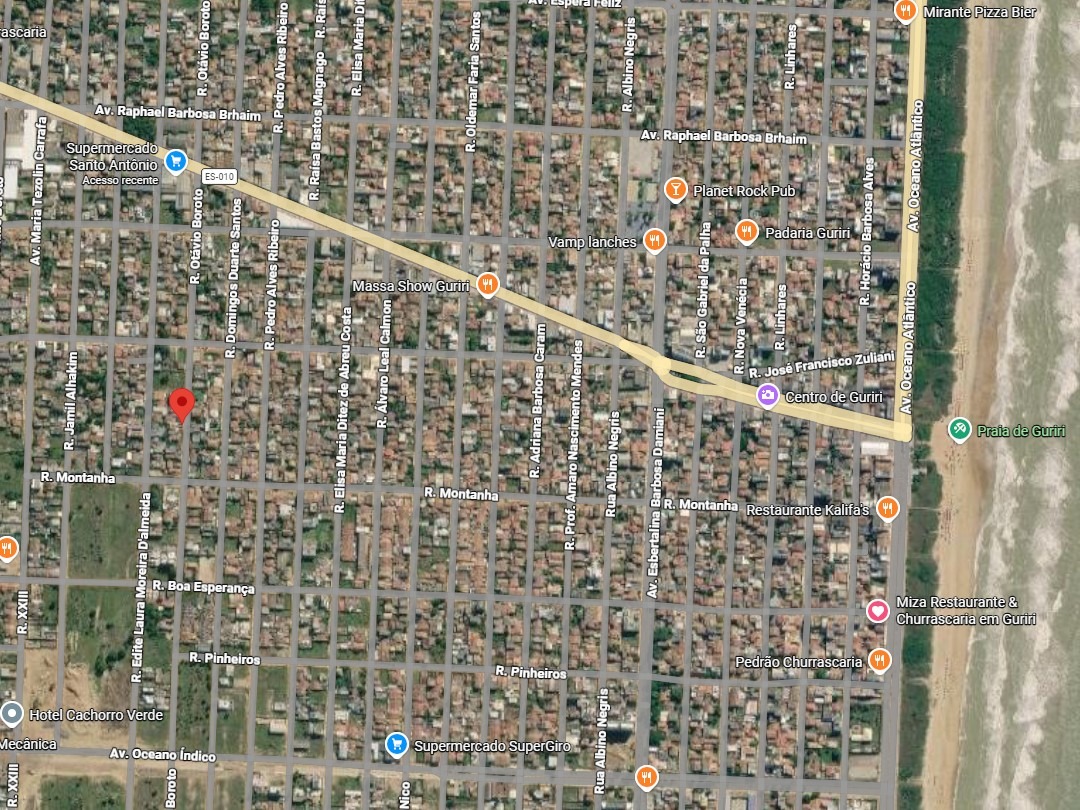Image resolution: width=1080 pixels, height=810 pixels.
Task: Open Massa Show Guriri marker
Action: pyautogui.click(x=488, y=284)
